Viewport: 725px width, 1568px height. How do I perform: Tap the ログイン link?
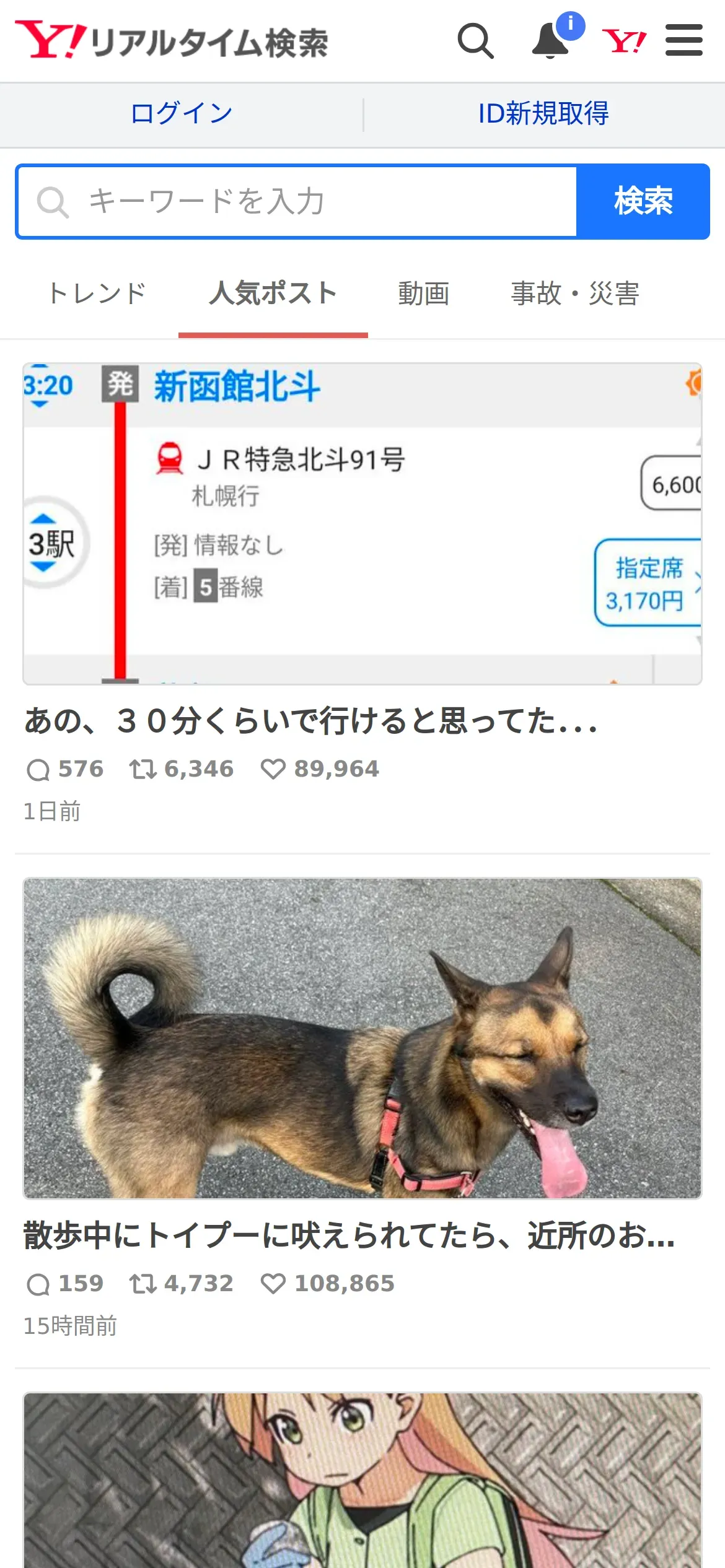coord(182,114)
